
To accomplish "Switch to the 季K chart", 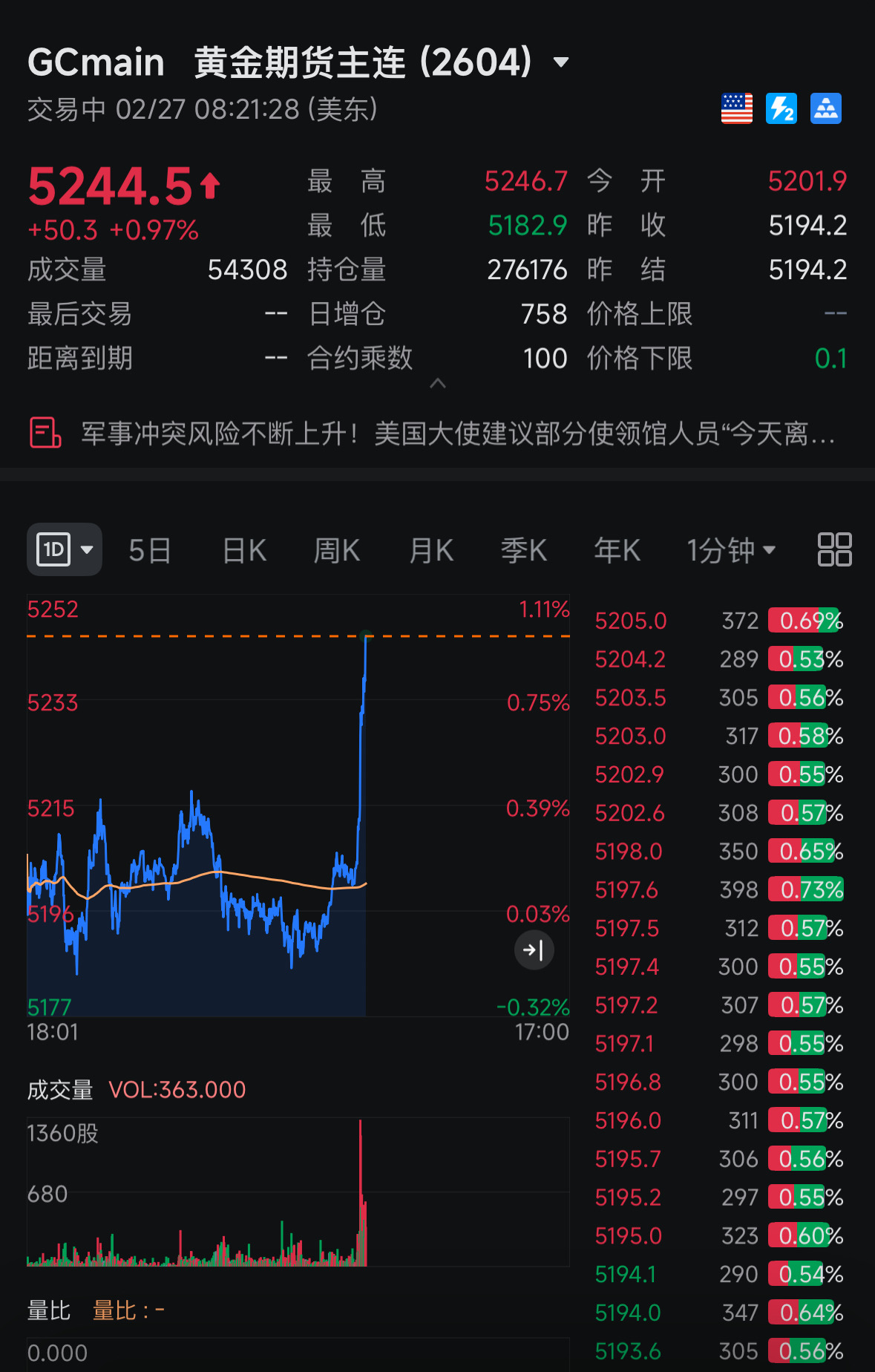I will point(524,551).
